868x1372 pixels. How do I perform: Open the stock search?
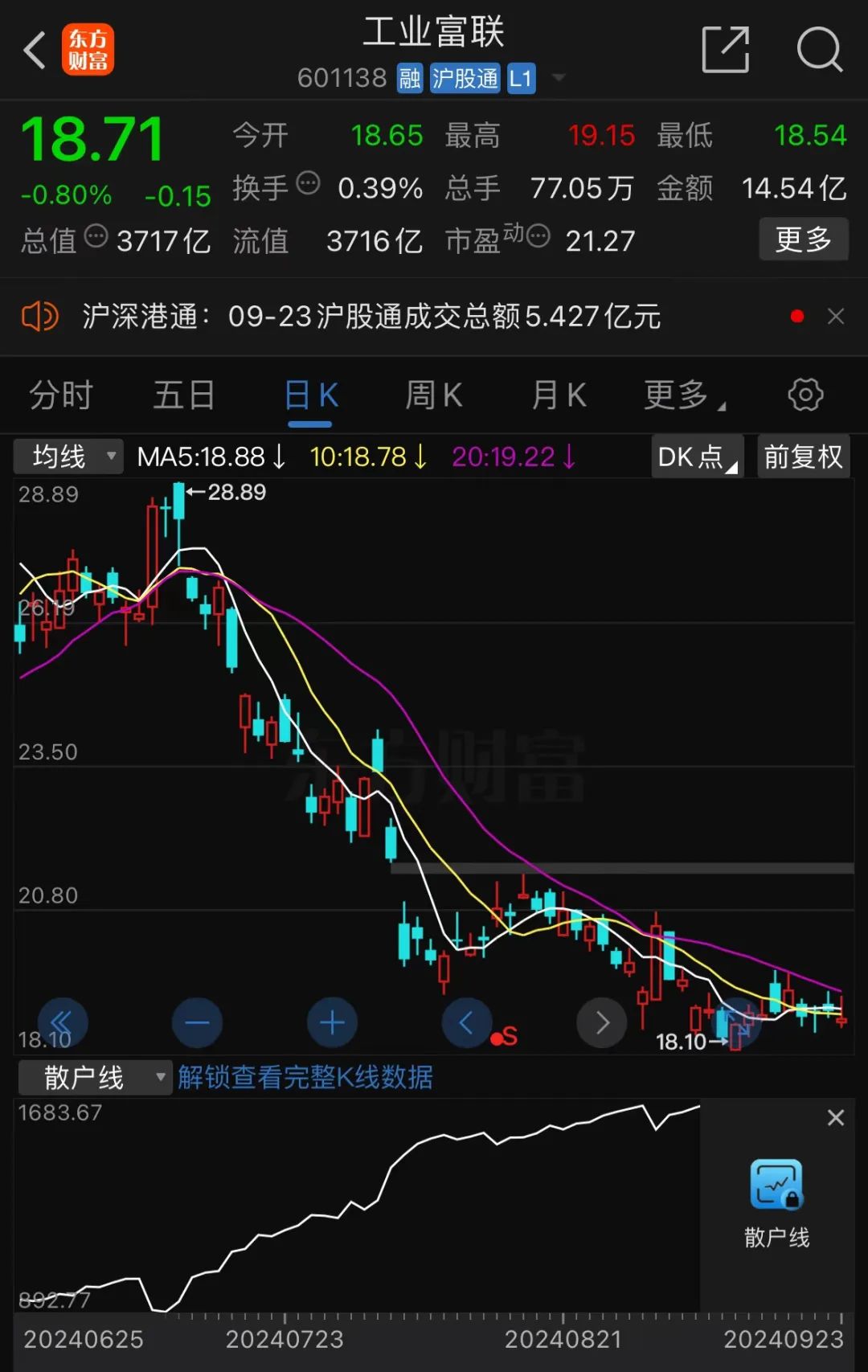pos(819,50)
